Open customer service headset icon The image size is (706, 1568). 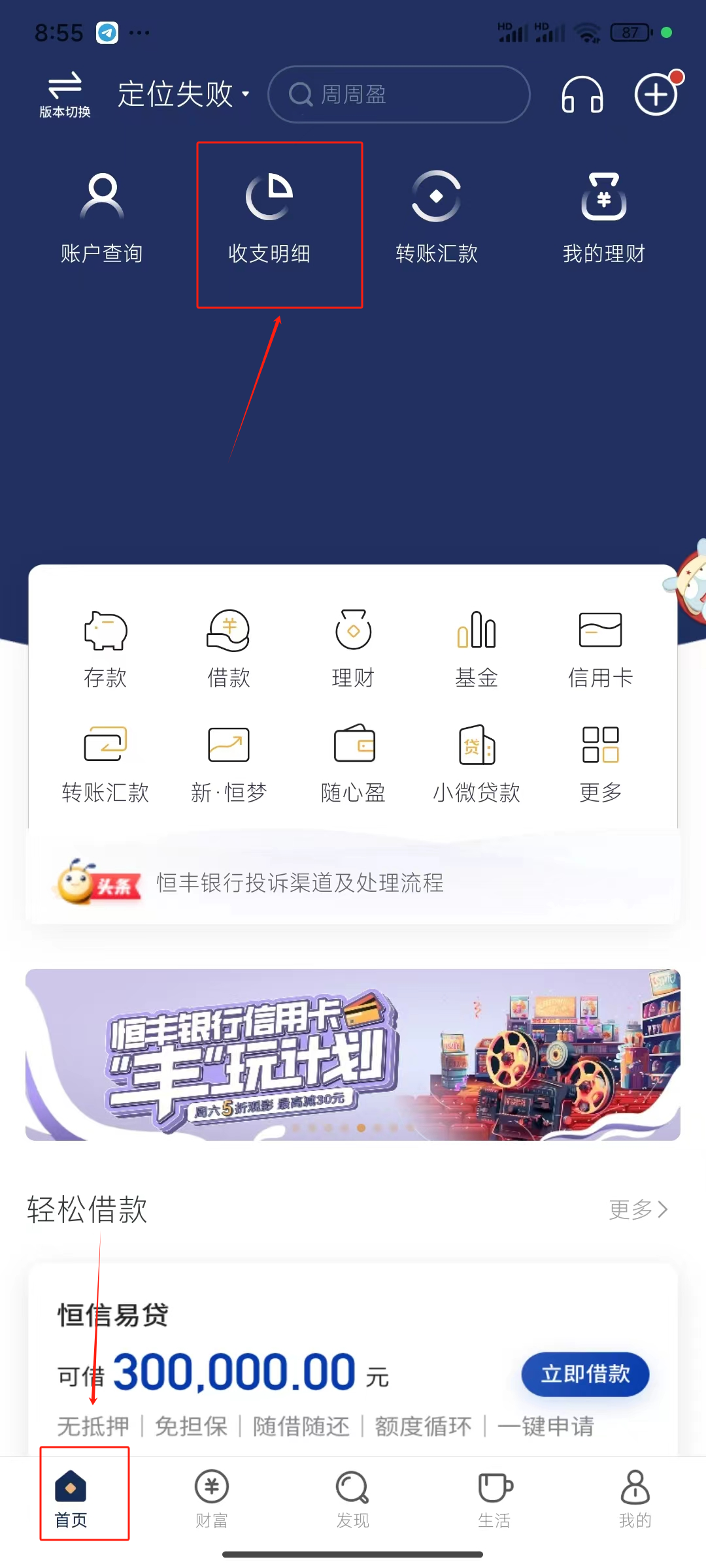pyautogui.click(x=582, y=95)
